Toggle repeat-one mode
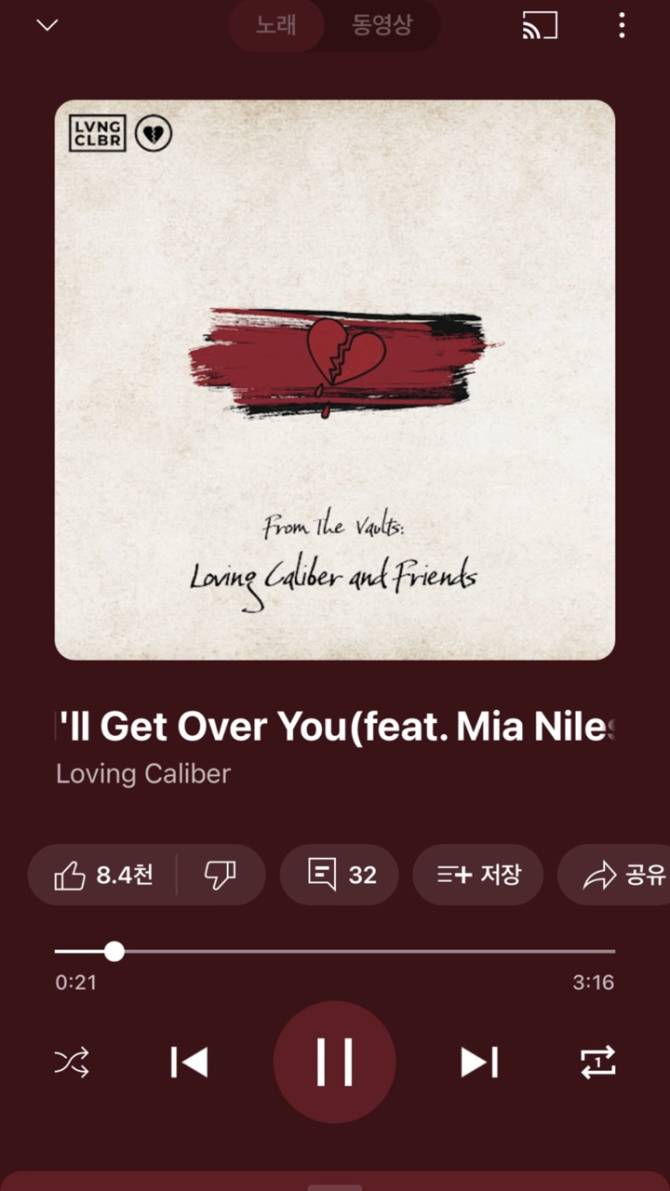Viewport: 670px width, 1191px height. [598, 1062]
